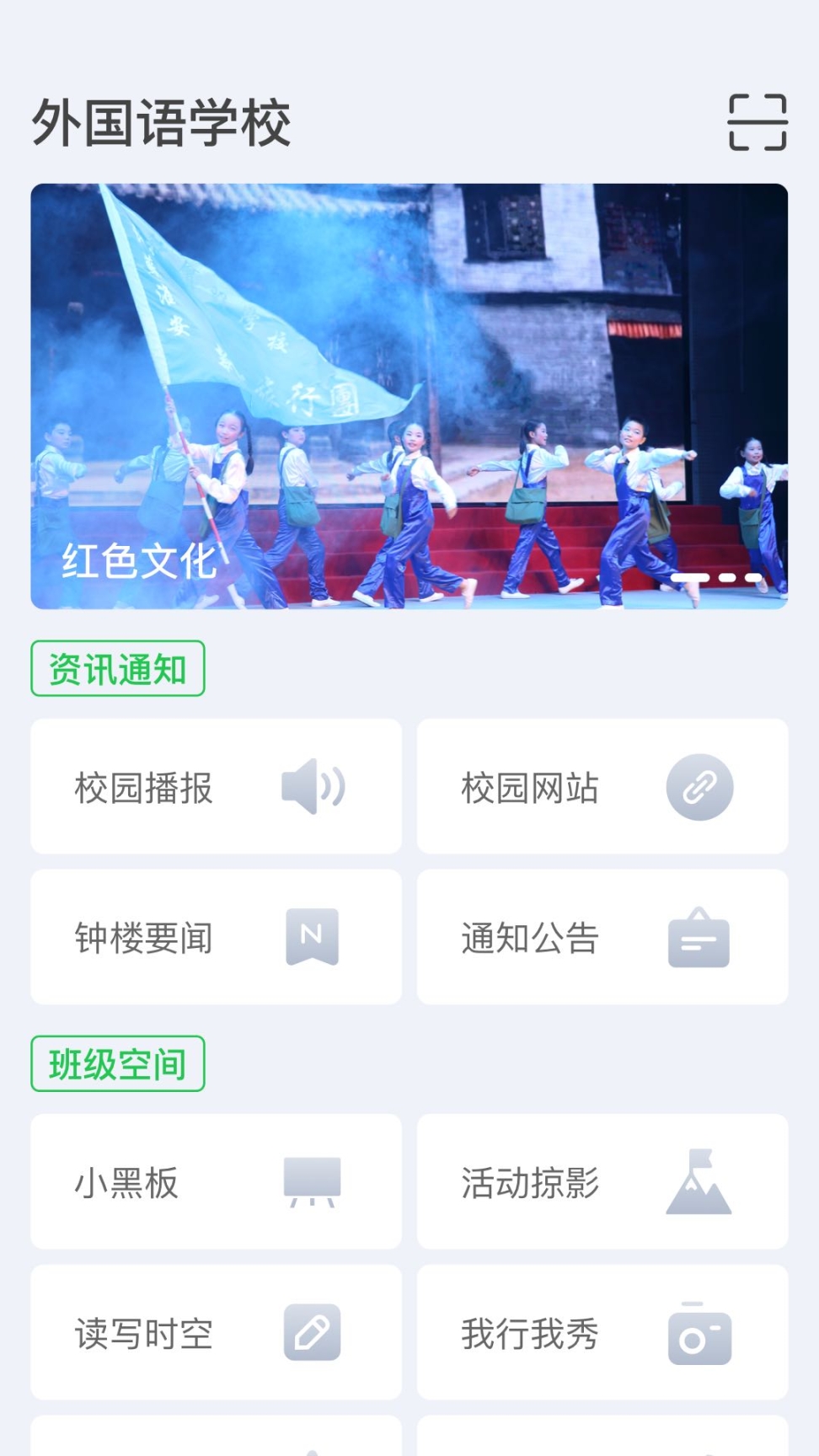Open the QR code scanner

tap(757, 123)
